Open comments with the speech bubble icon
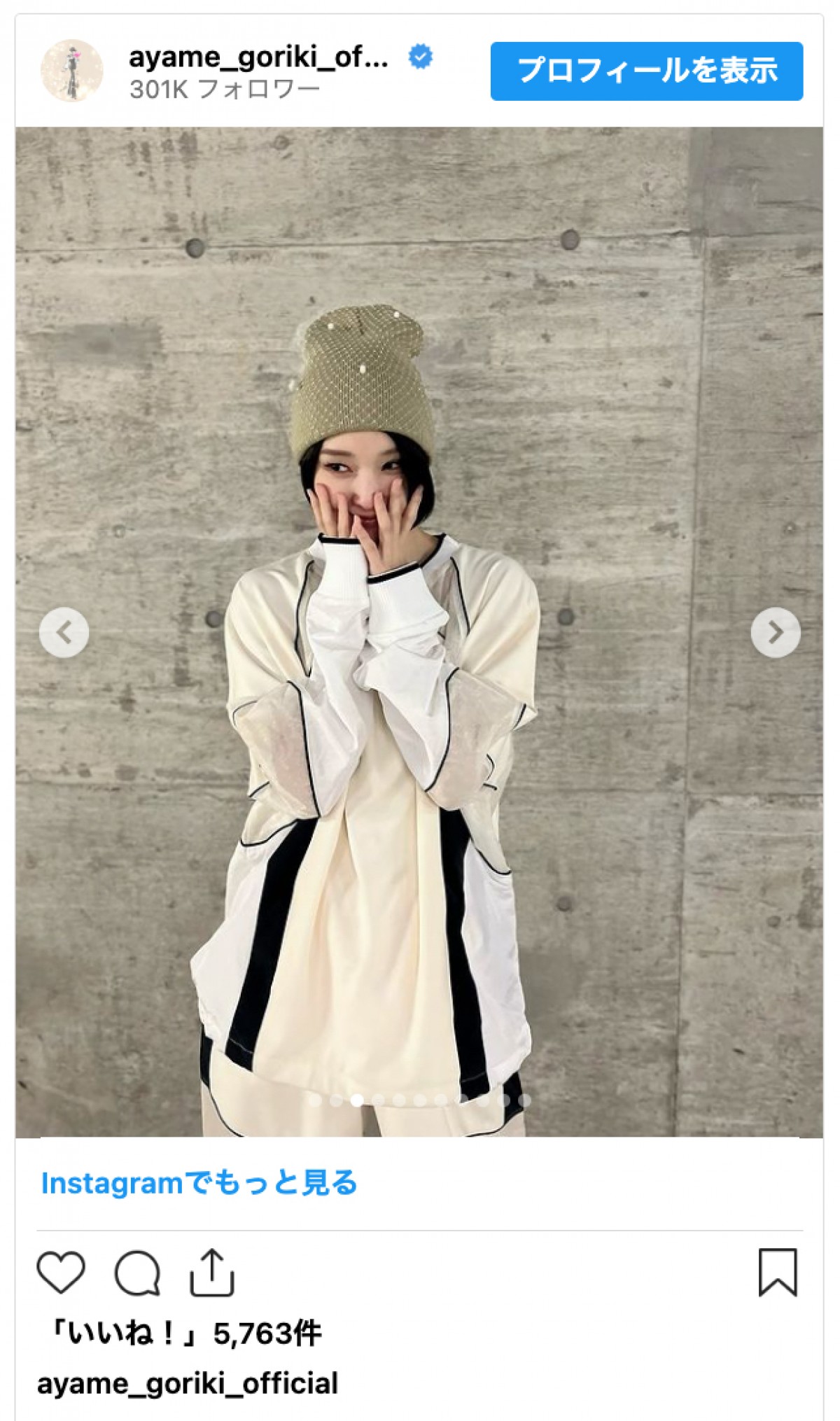 coord(137,1272)
